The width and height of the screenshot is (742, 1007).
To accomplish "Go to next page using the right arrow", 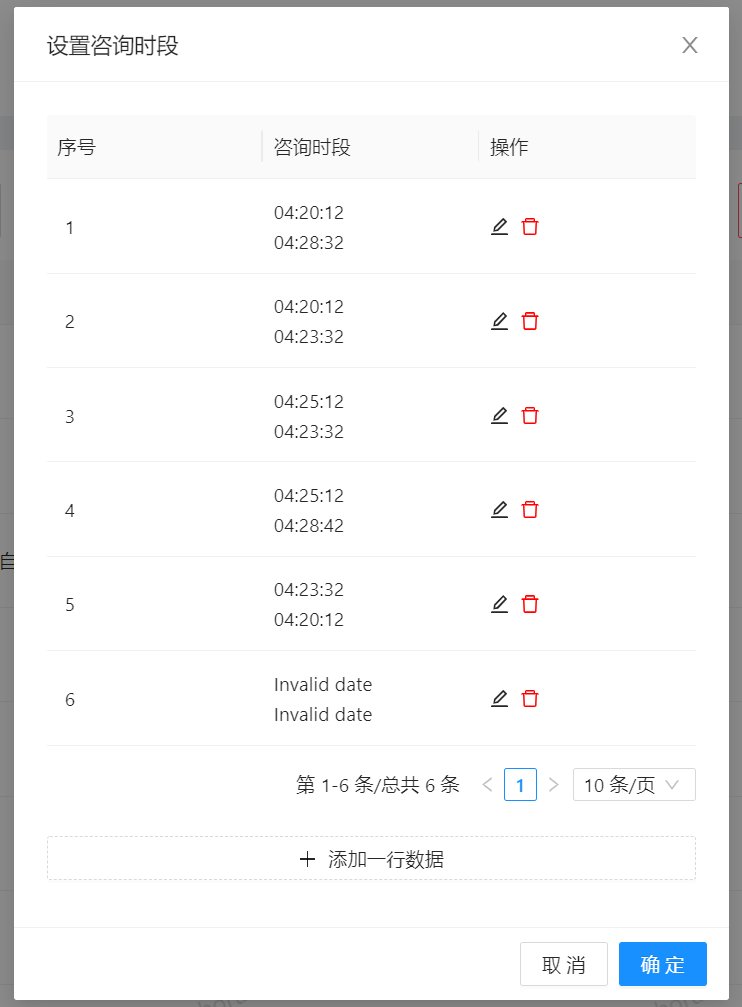I will coord(553,784).
